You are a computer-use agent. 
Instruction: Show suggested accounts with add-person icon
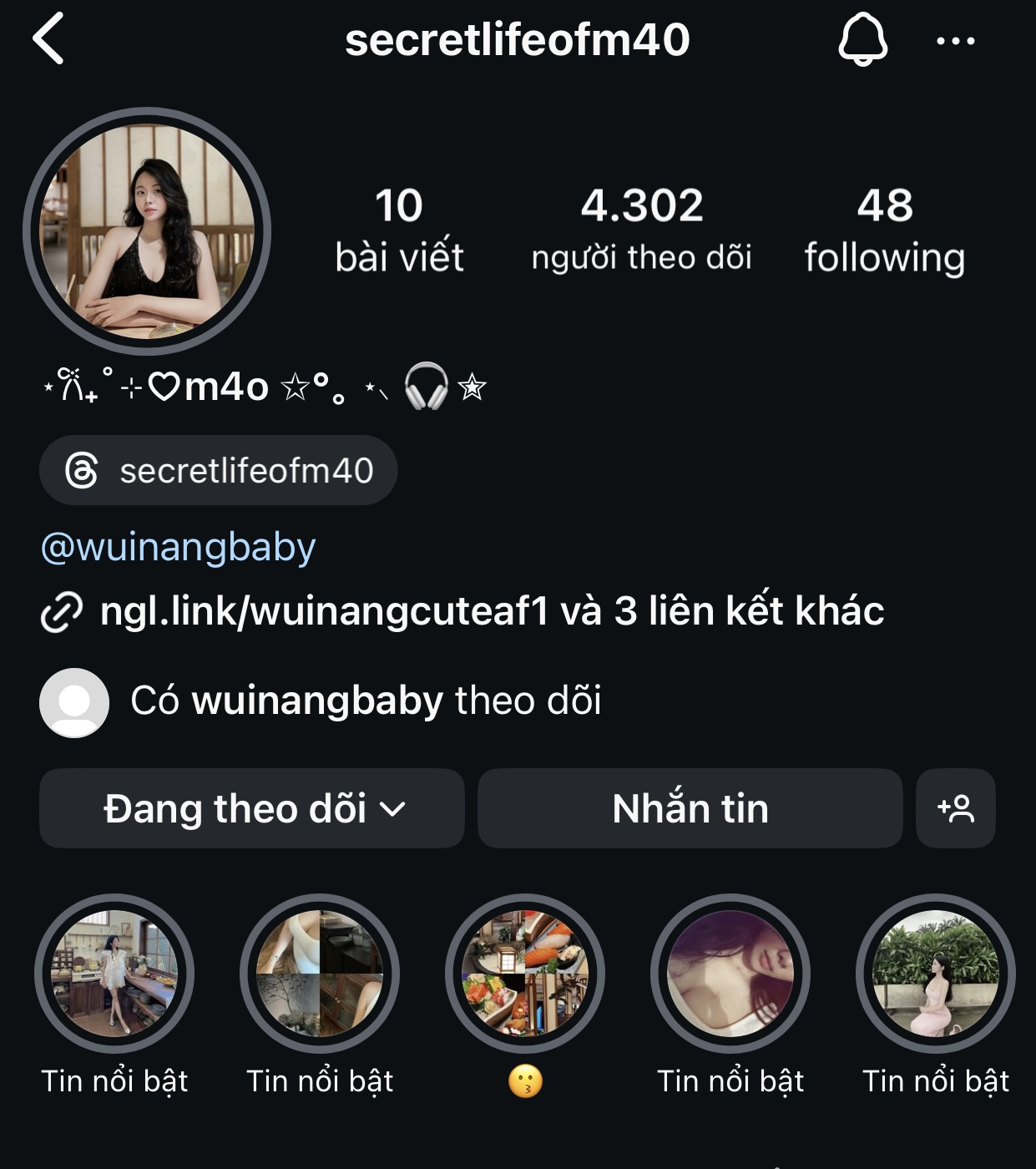tap(955, 808)
